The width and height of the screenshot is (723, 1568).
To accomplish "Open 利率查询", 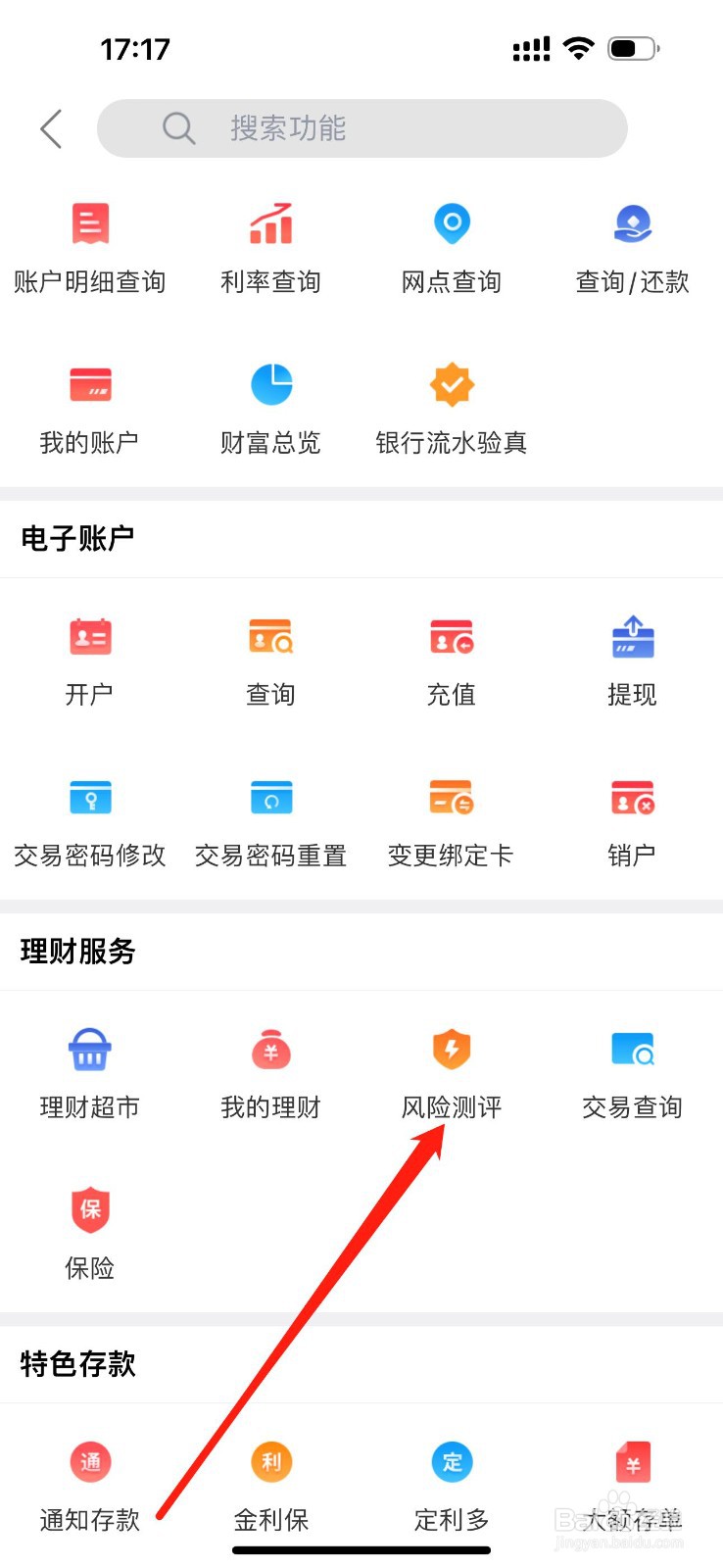I will [x=271, y=249].
